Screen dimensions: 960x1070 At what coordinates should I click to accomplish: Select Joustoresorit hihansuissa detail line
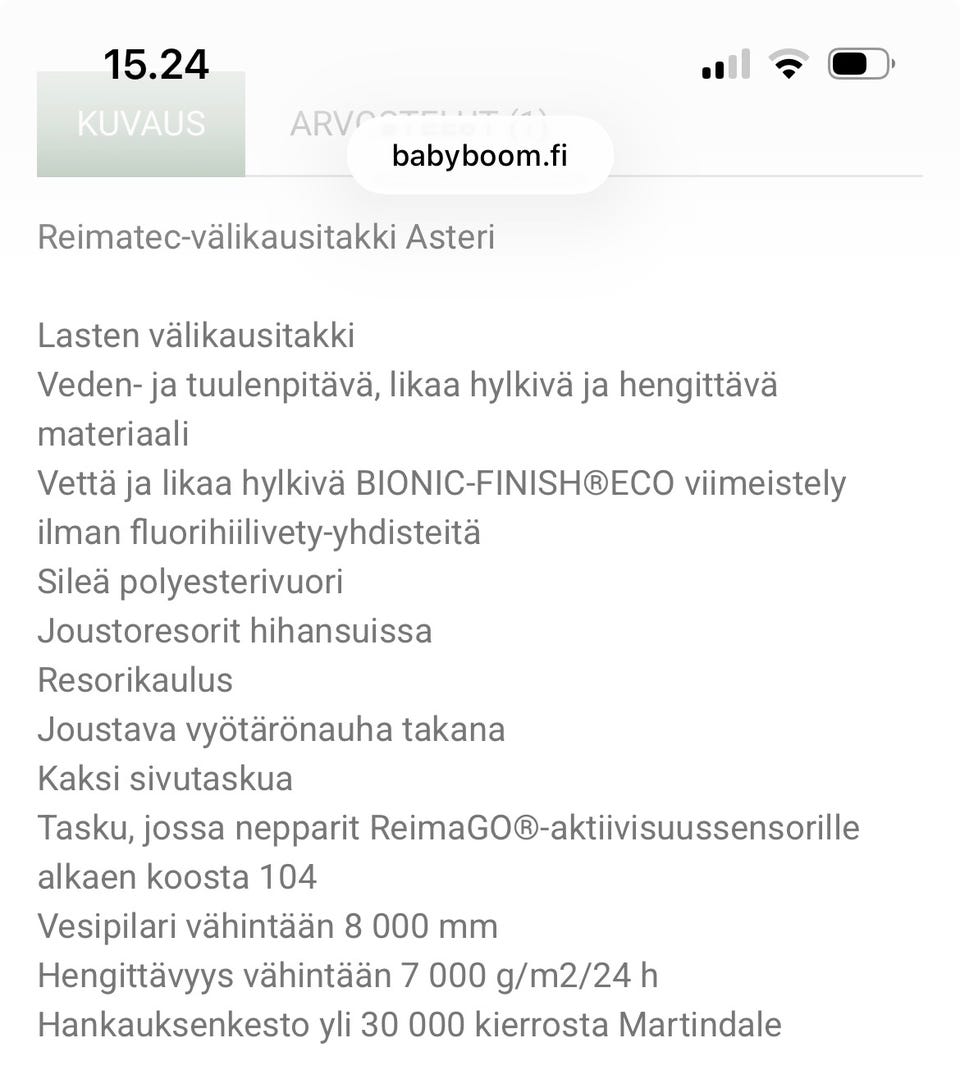[x=235, y=630]
